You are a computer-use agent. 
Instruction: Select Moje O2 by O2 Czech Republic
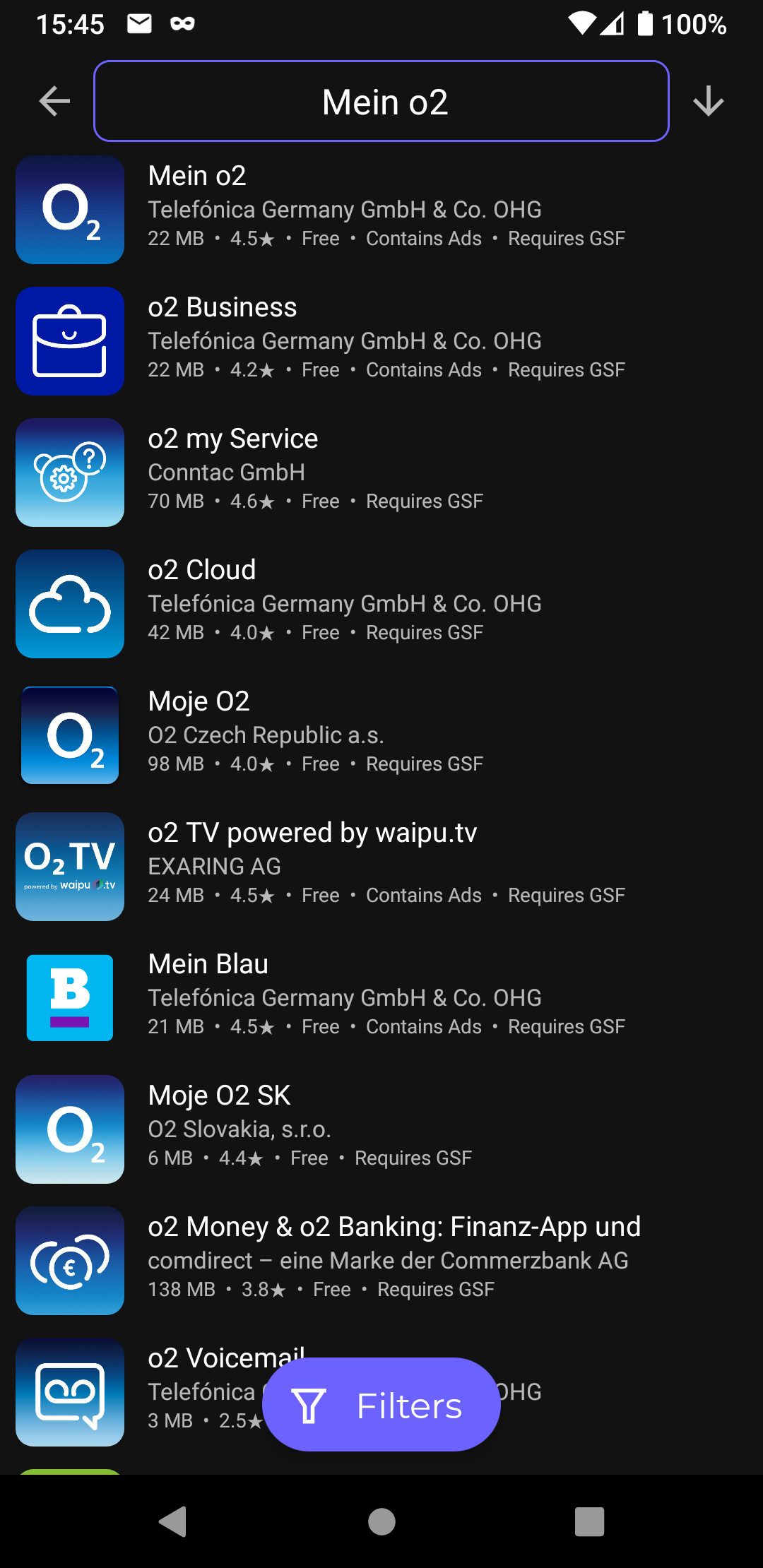click(381, 735)
